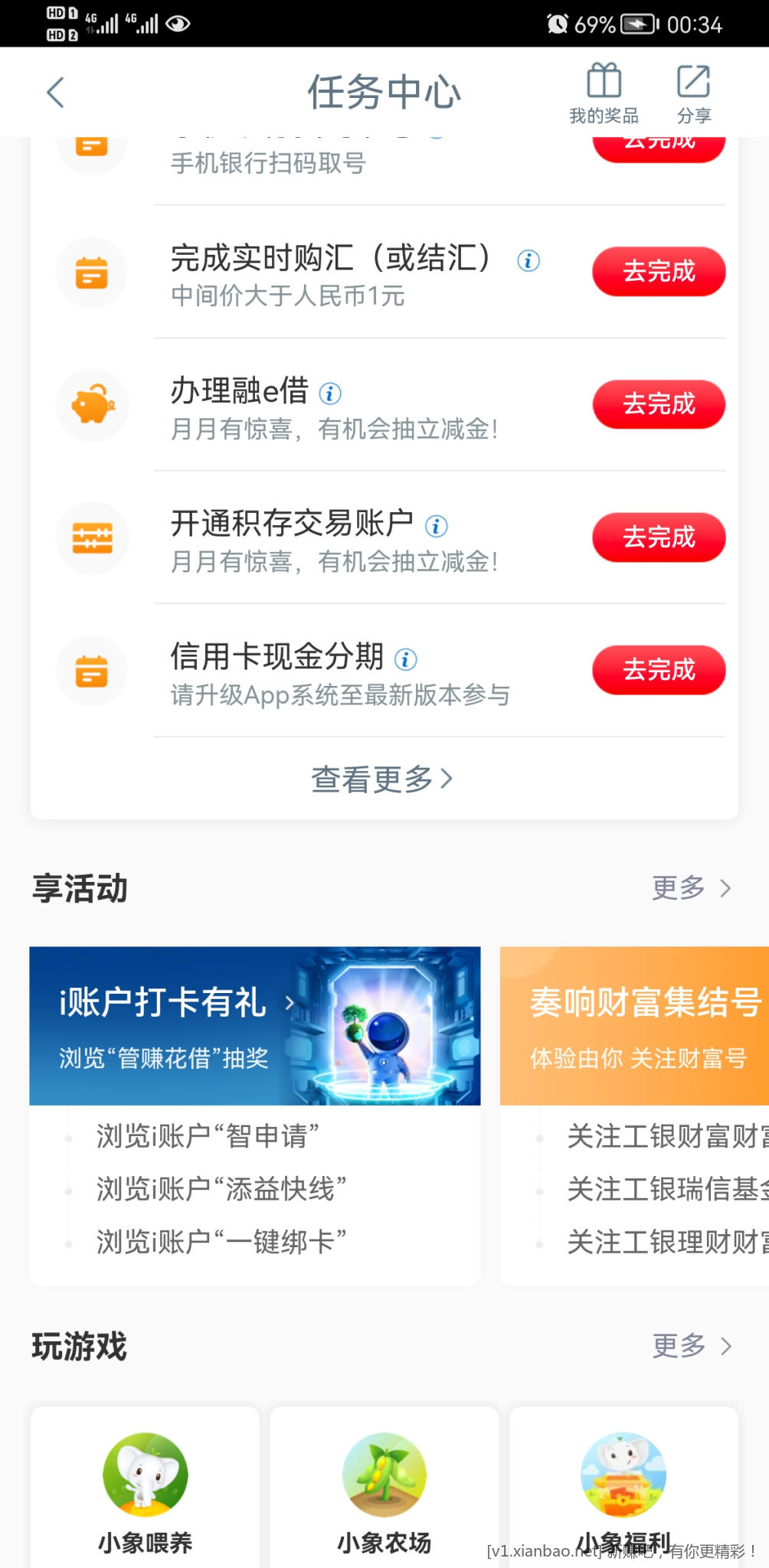Tap 去完成 for 办理融e借
769x1568 pixels.
pyautogui.click(x=659, y=403)
